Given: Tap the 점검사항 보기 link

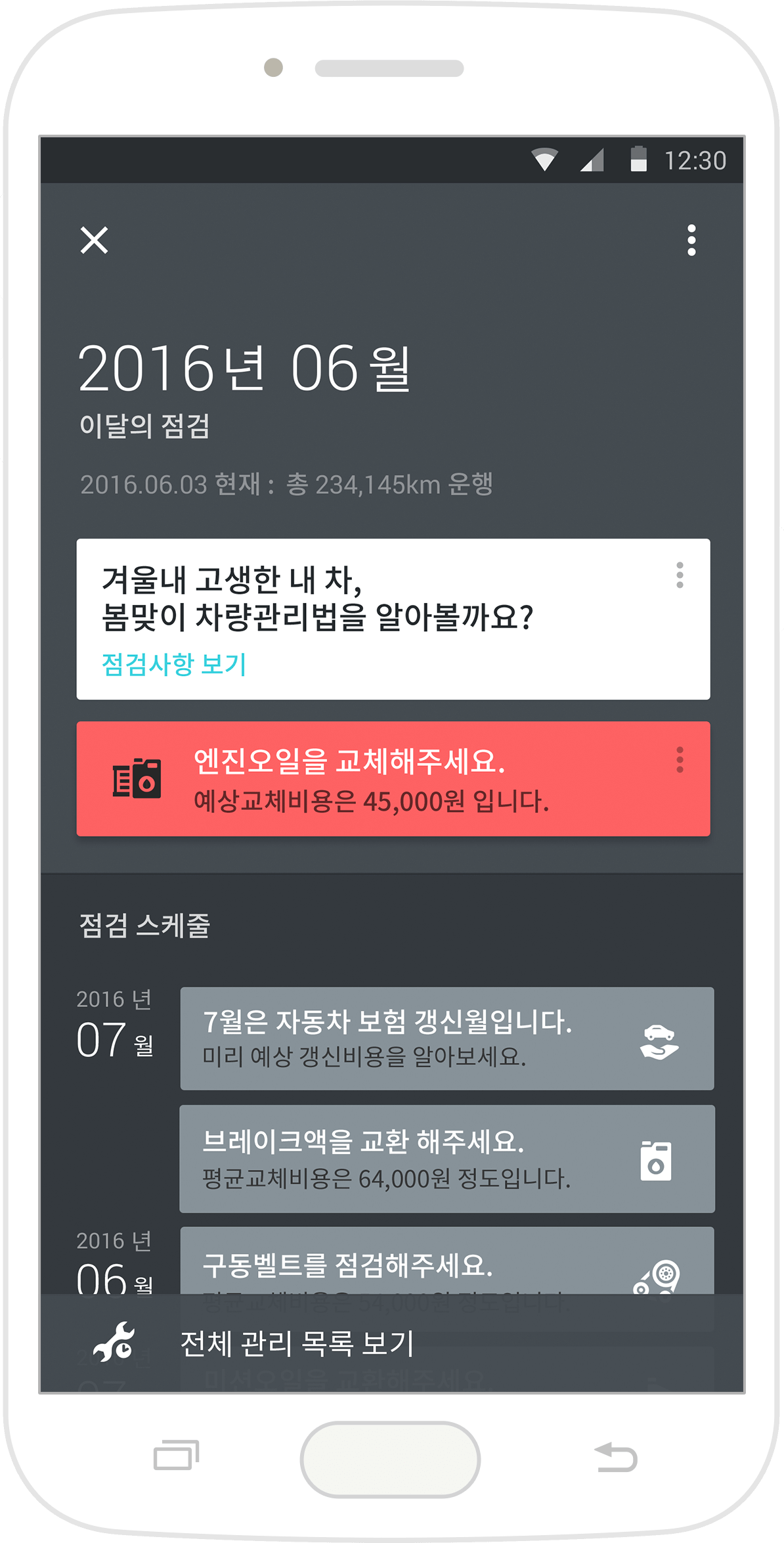Looking at the screenshot, I should [x=174, y=664].
